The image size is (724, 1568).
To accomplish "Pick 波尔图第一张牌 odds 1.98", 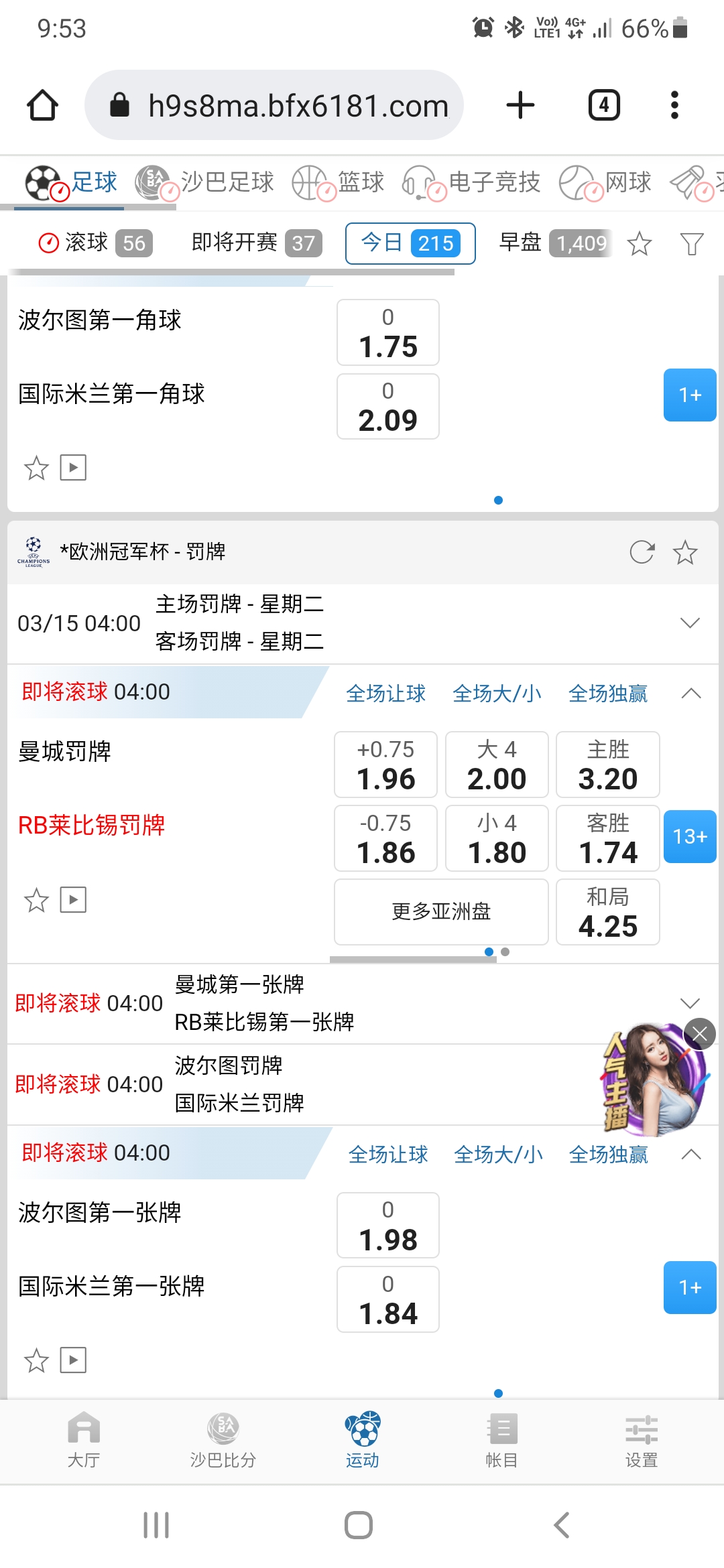I will [x=387, y=1225].
